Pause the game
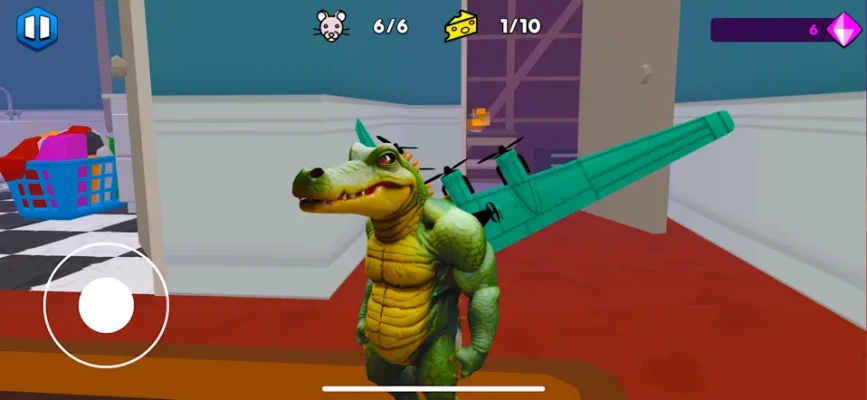 coord(37,28)
